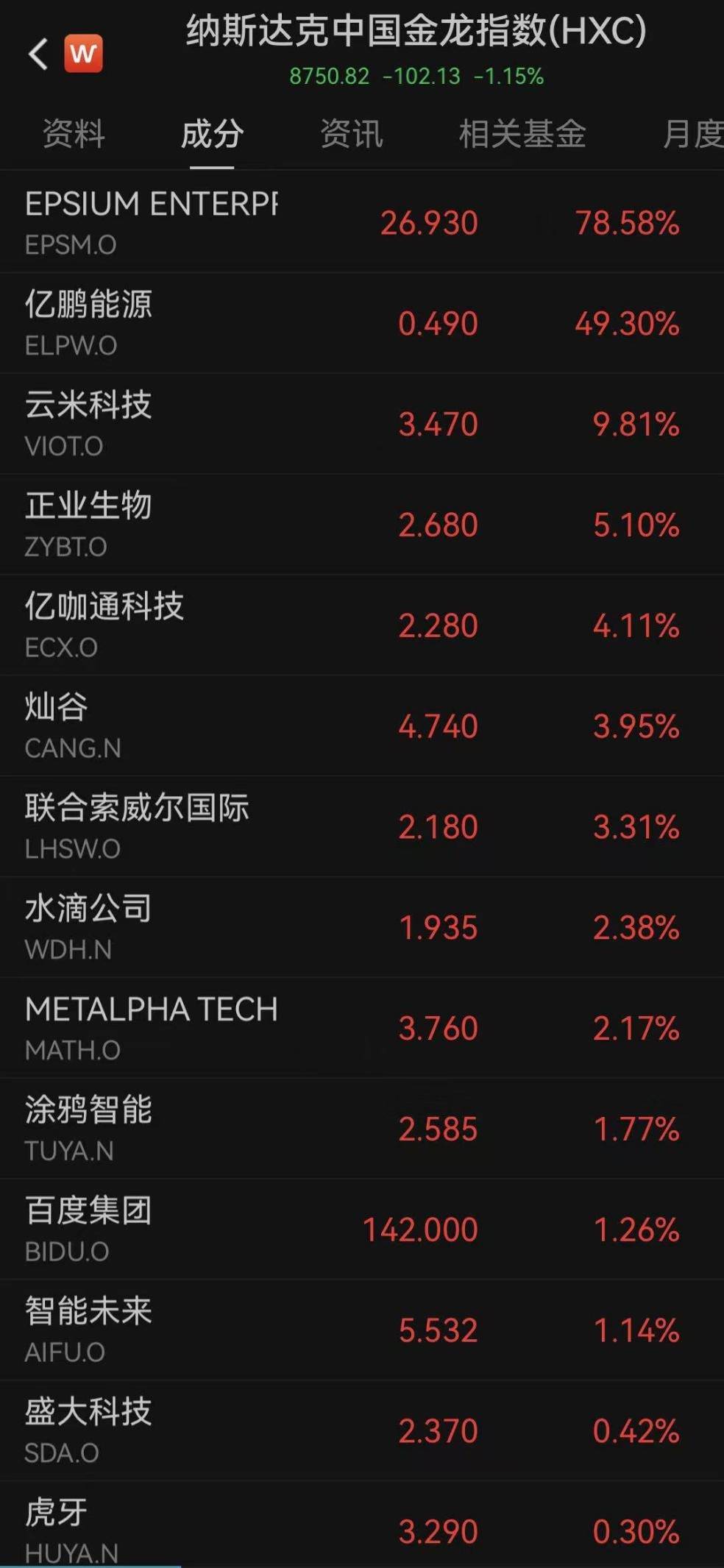Image resolution: width=724 pixels, height=1568 pixels.
Task: Select 亿咖通科技 ECX.O from list
Action: pyautogui.click(x=361, y=625)
